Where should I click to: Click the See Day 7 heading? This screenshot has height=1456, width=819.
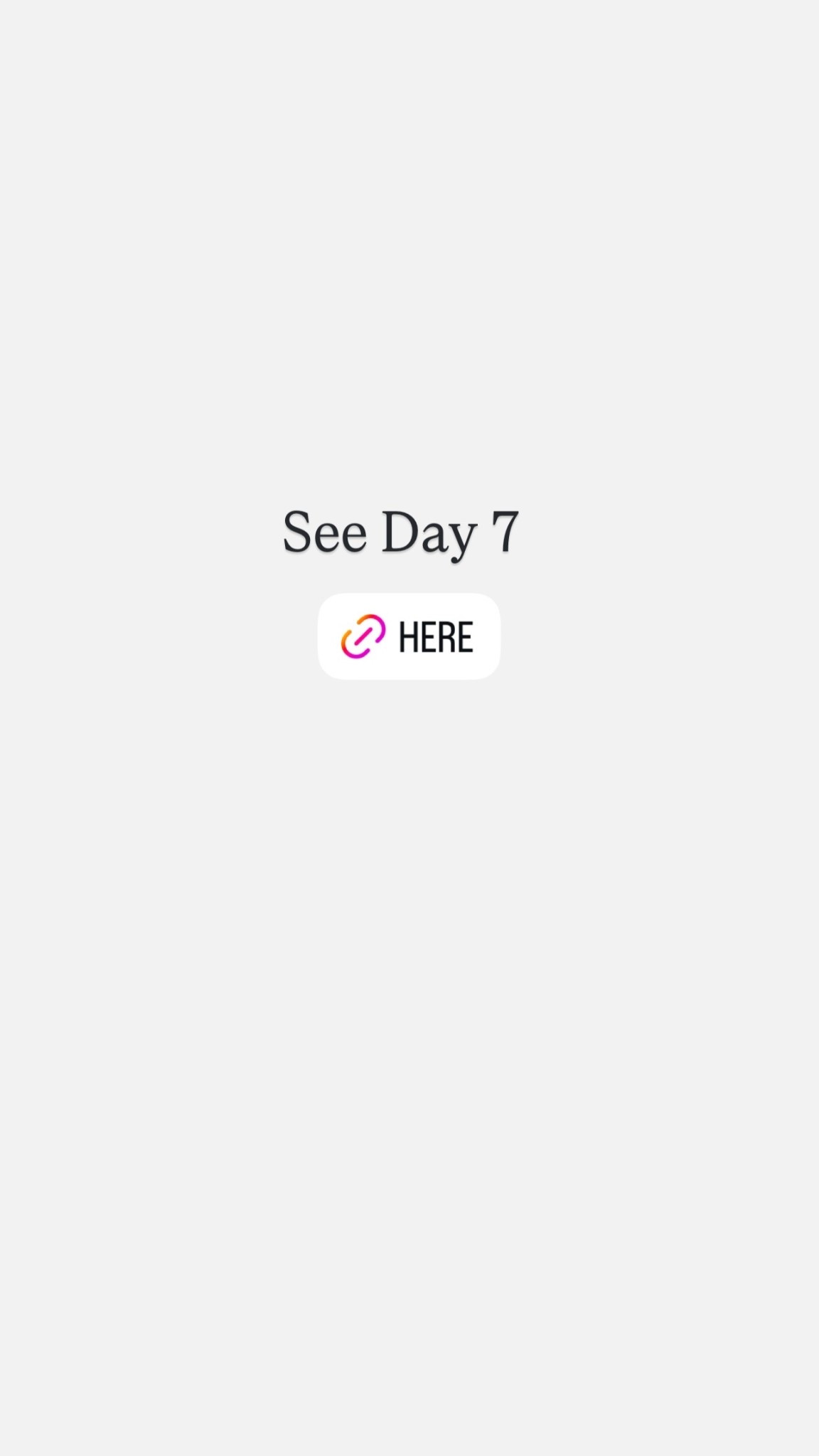401,532
